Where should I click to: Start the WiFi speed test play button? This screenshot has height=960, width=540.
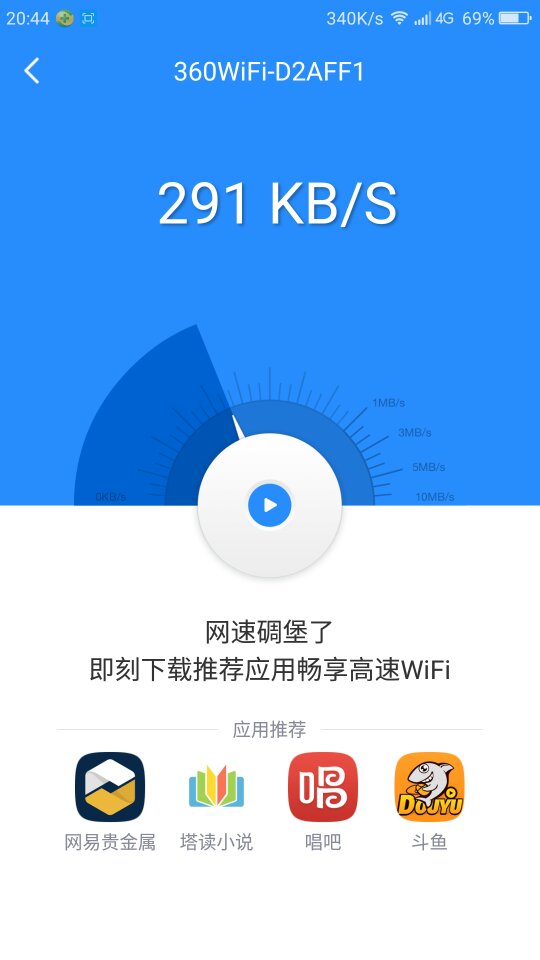click(x=269, y=505)
